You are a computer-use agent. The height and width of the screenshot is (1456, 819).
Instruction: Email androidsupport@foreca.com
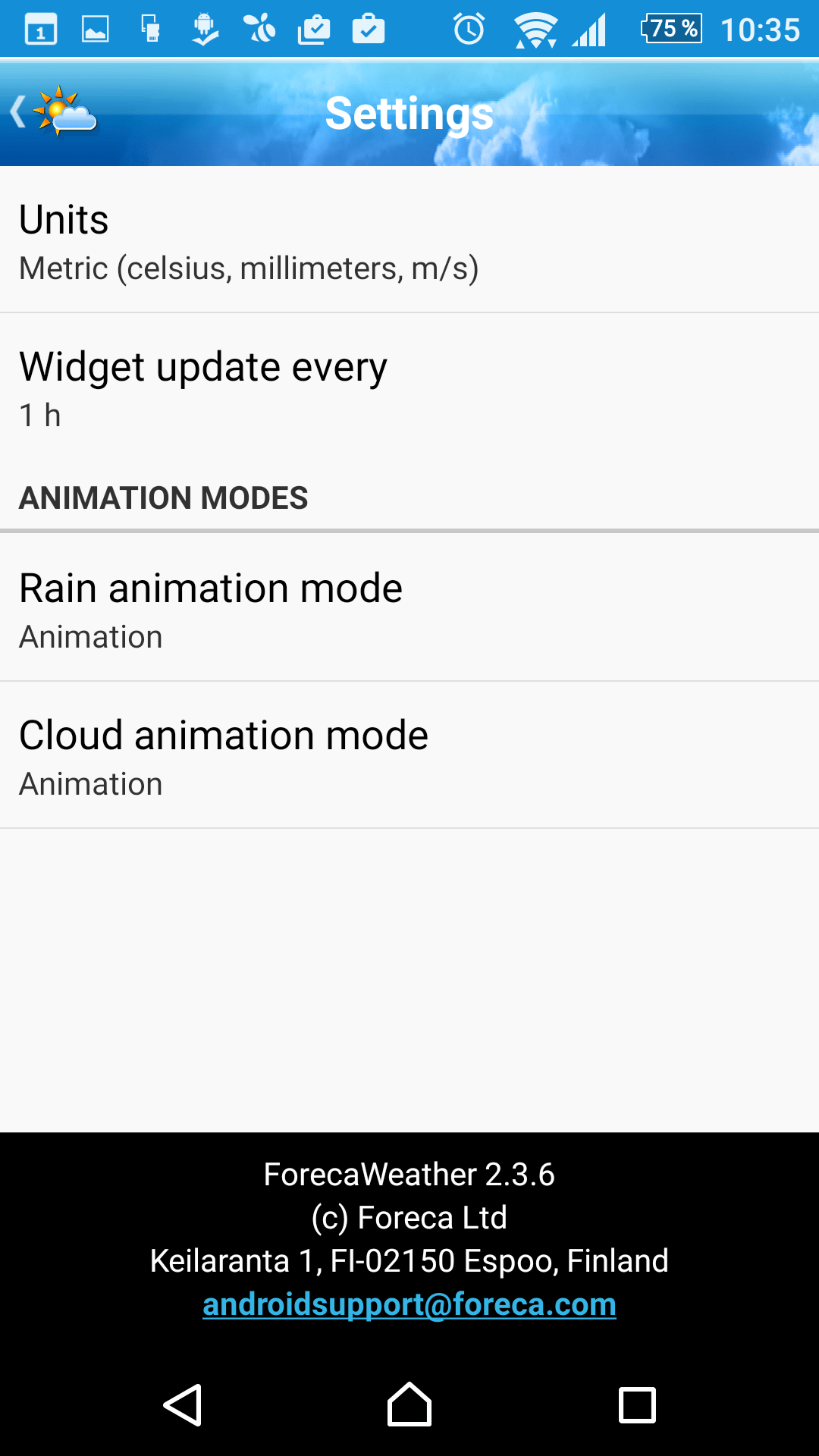[x=409, y=1304]
